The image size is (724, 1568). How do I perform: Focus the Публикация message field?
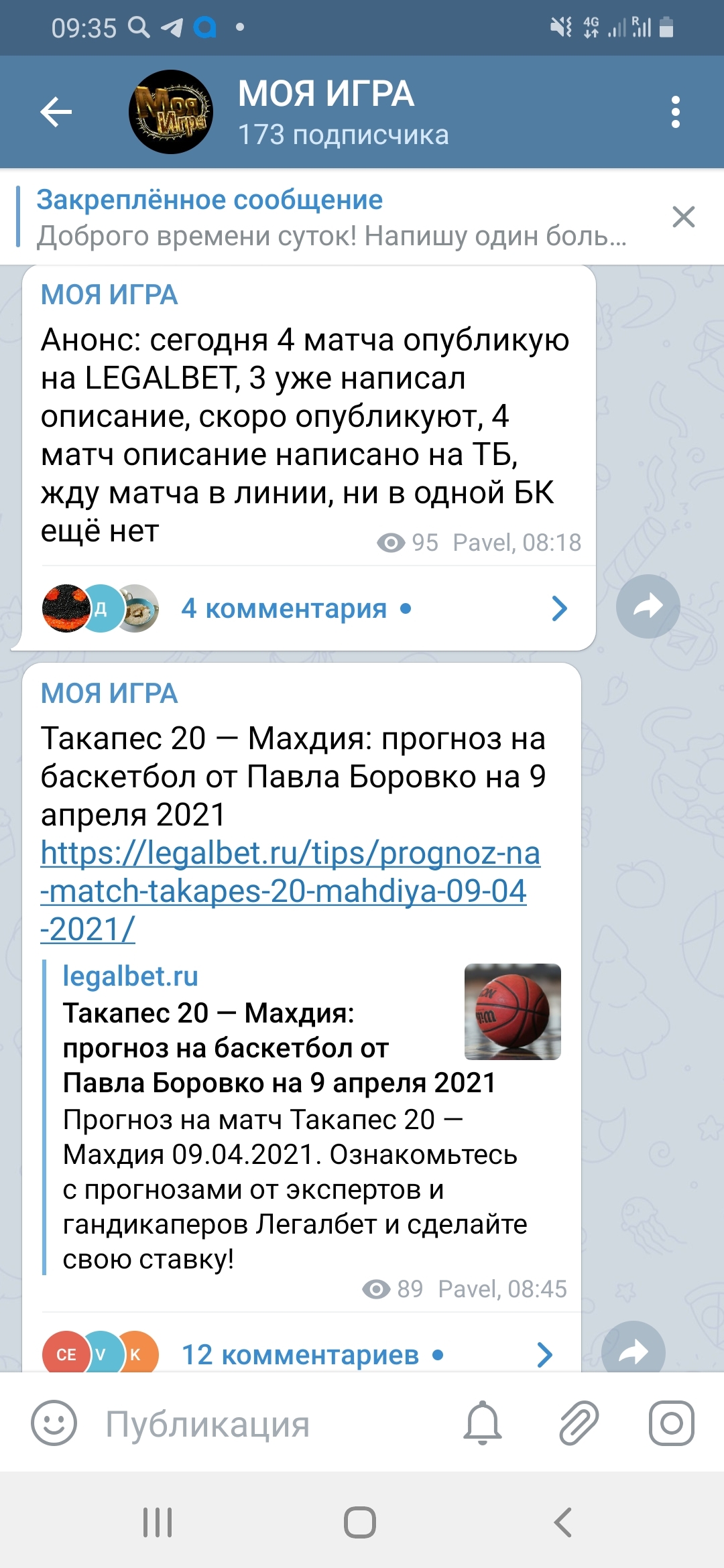click(268, 1424)
